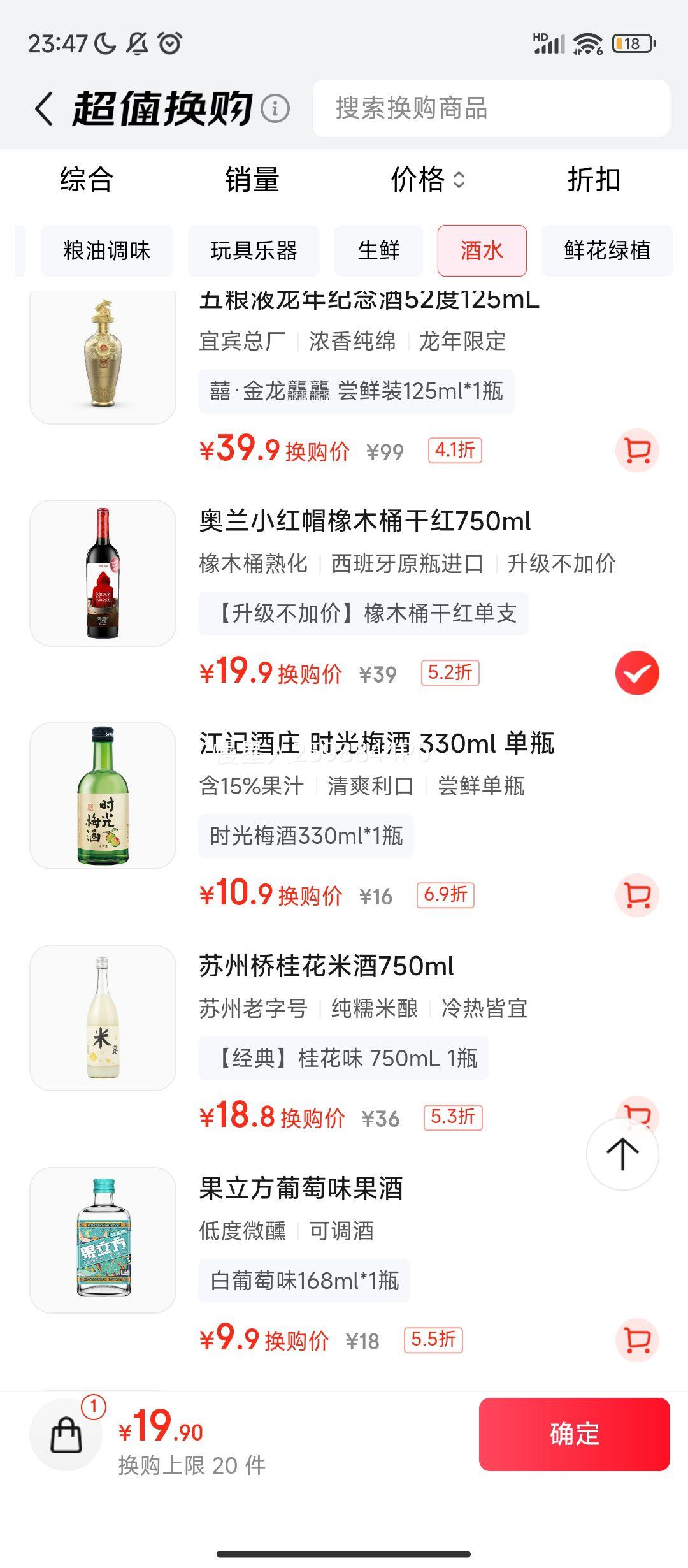
Task: Sort by 综合
Action: point(87,179)
